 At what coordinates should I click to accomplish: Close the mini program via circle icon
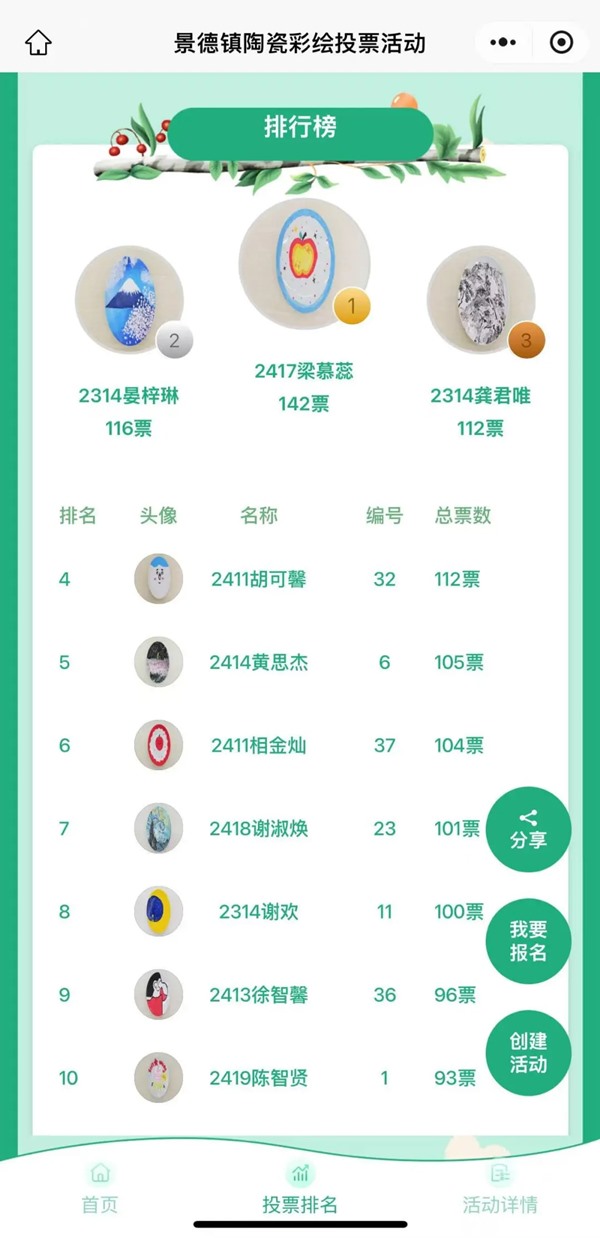(x=561, y=43)
